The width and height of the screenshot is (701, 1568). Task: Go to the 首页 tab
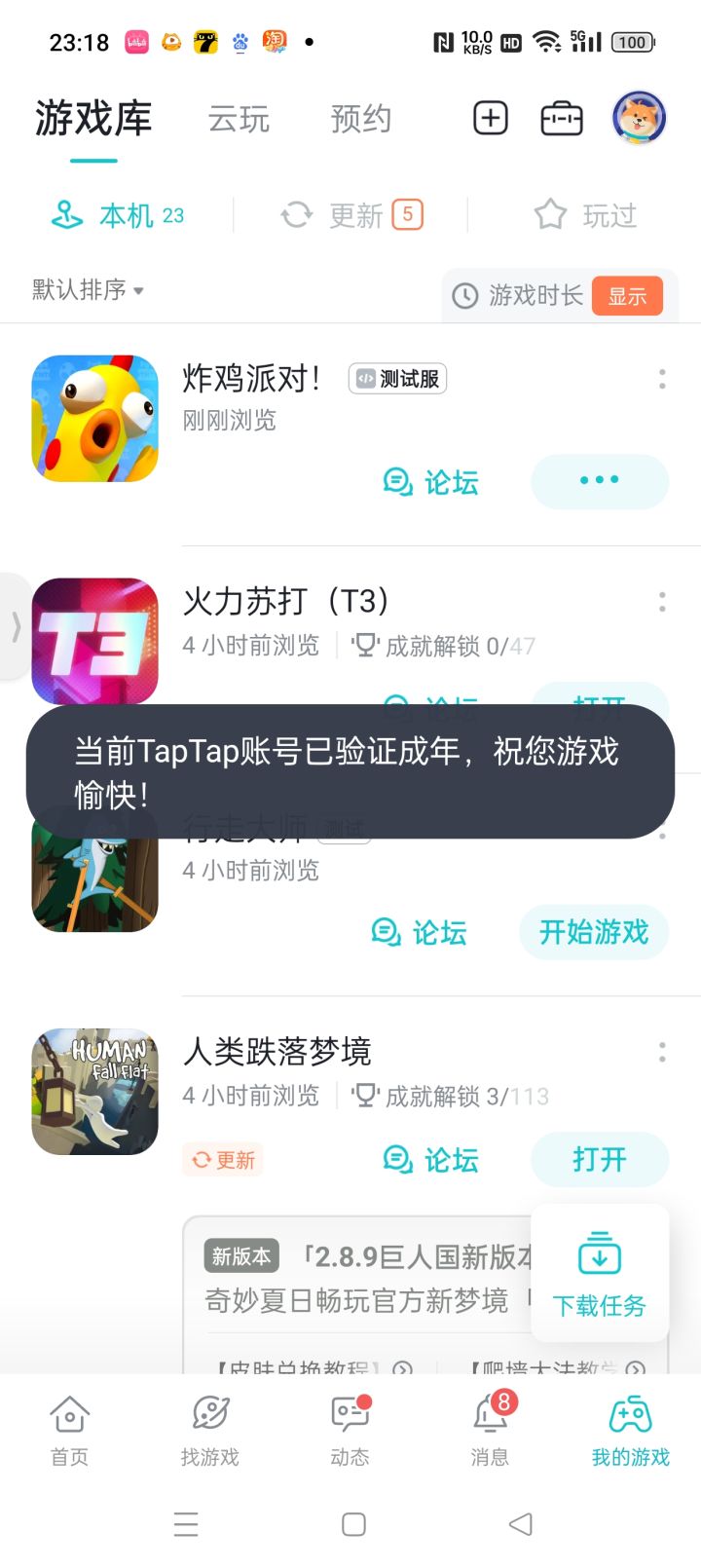pyautogui.click(x=70, y=1429)
